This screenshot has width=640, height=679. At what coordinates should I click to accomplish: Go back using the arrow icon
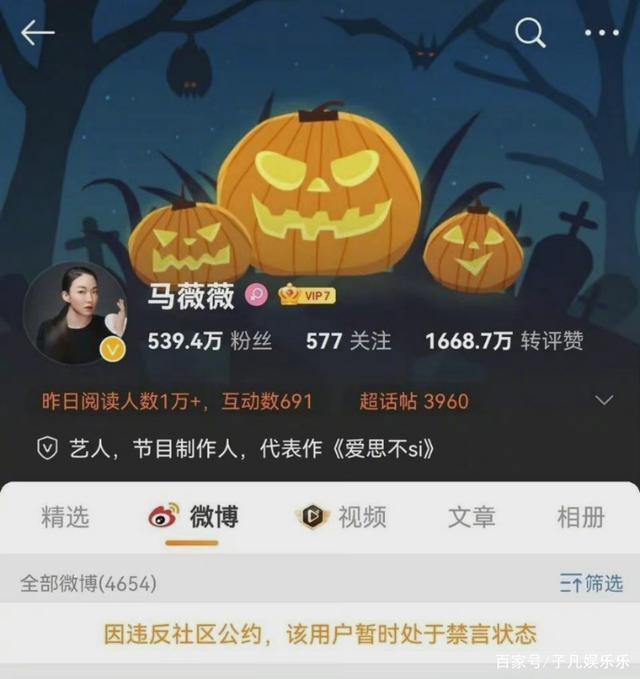coord(37,32)
